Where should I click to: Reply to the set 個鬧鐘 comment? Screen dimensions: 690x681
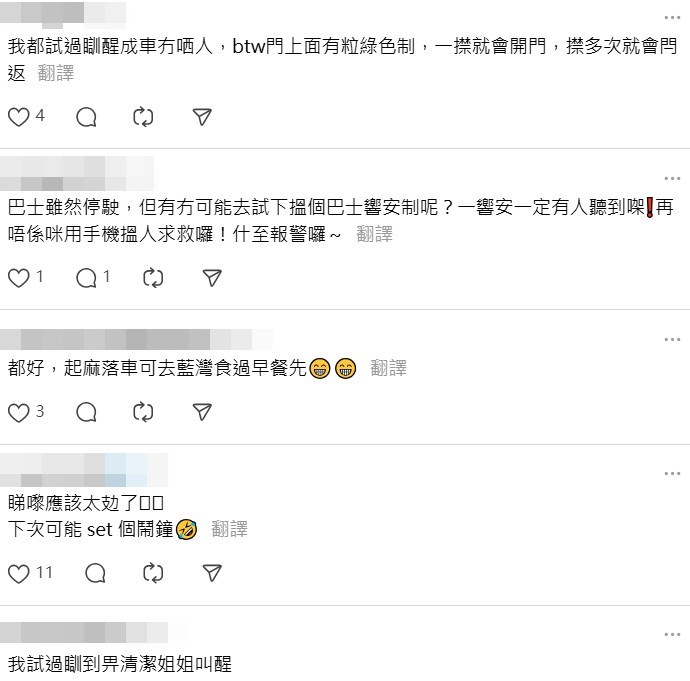[95, 573]
